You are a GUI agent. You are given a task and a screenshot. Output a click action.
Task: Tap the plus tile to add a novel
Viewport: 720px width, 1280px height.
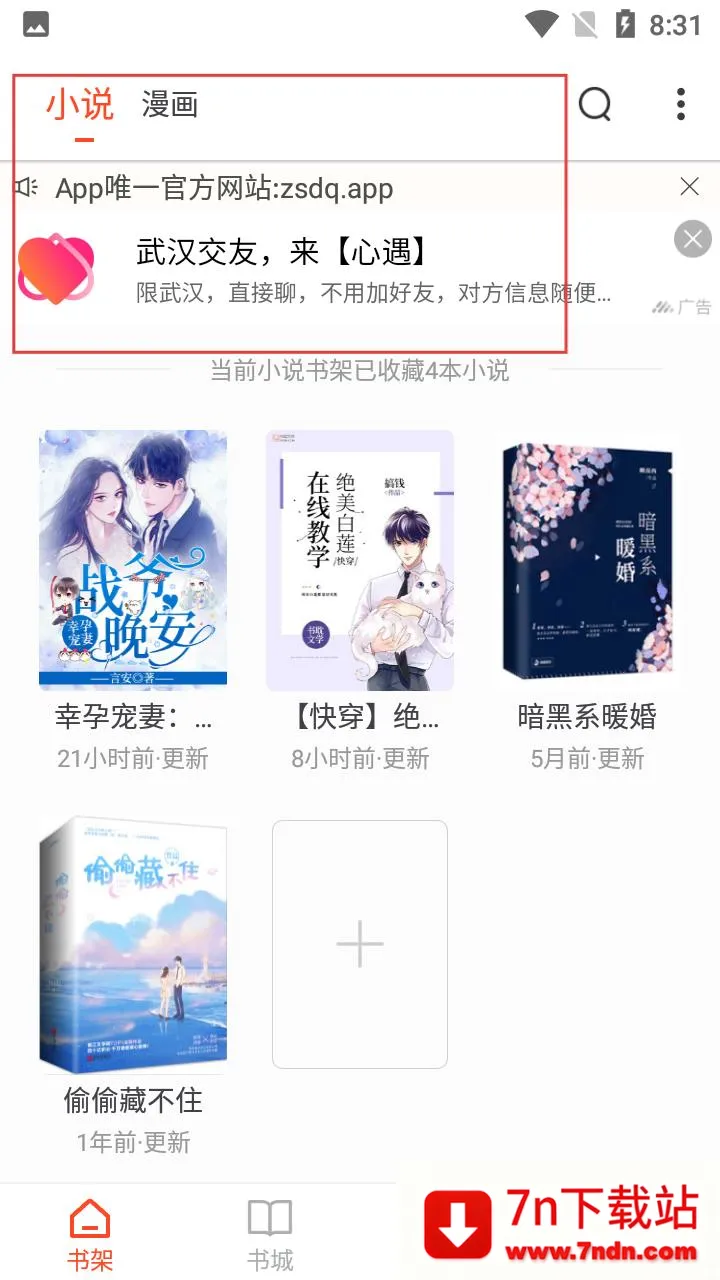click(x=360, y=941)
